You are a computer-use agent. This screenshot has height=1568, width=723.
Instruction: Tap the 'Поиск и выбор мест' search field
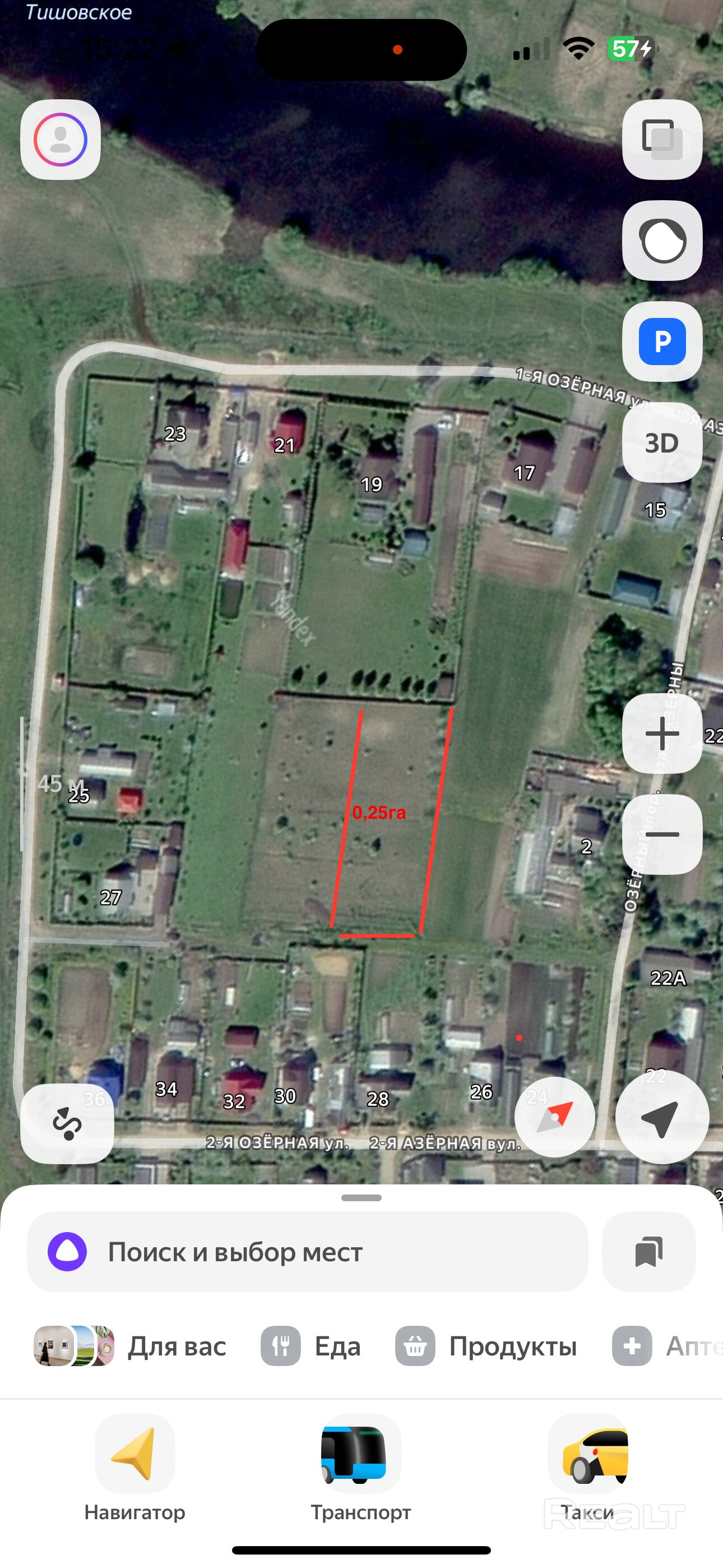tap(307, 1252)
